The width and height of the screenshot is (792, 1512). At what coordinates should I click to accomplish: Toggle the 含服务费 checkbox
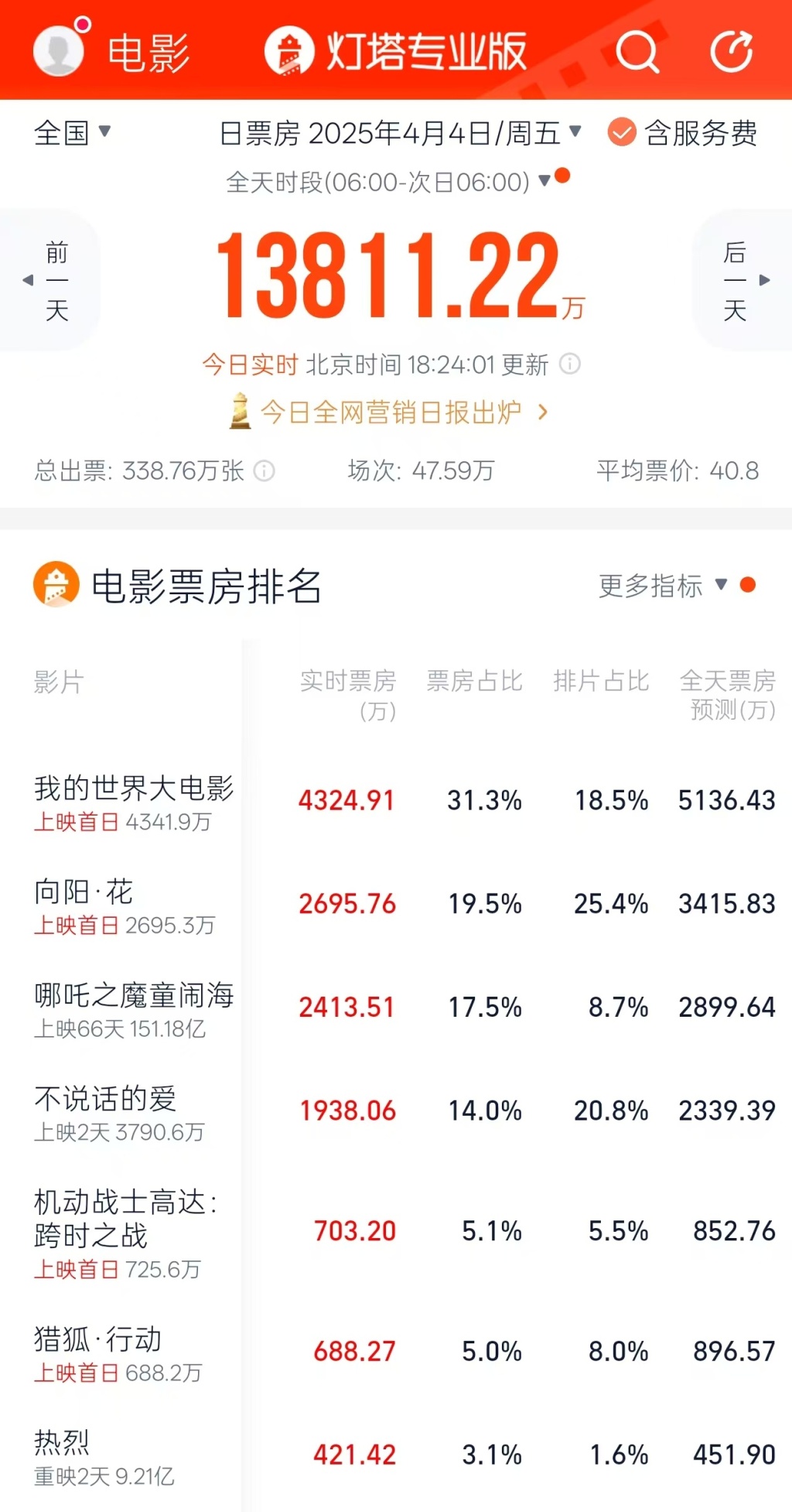(682, 133)
